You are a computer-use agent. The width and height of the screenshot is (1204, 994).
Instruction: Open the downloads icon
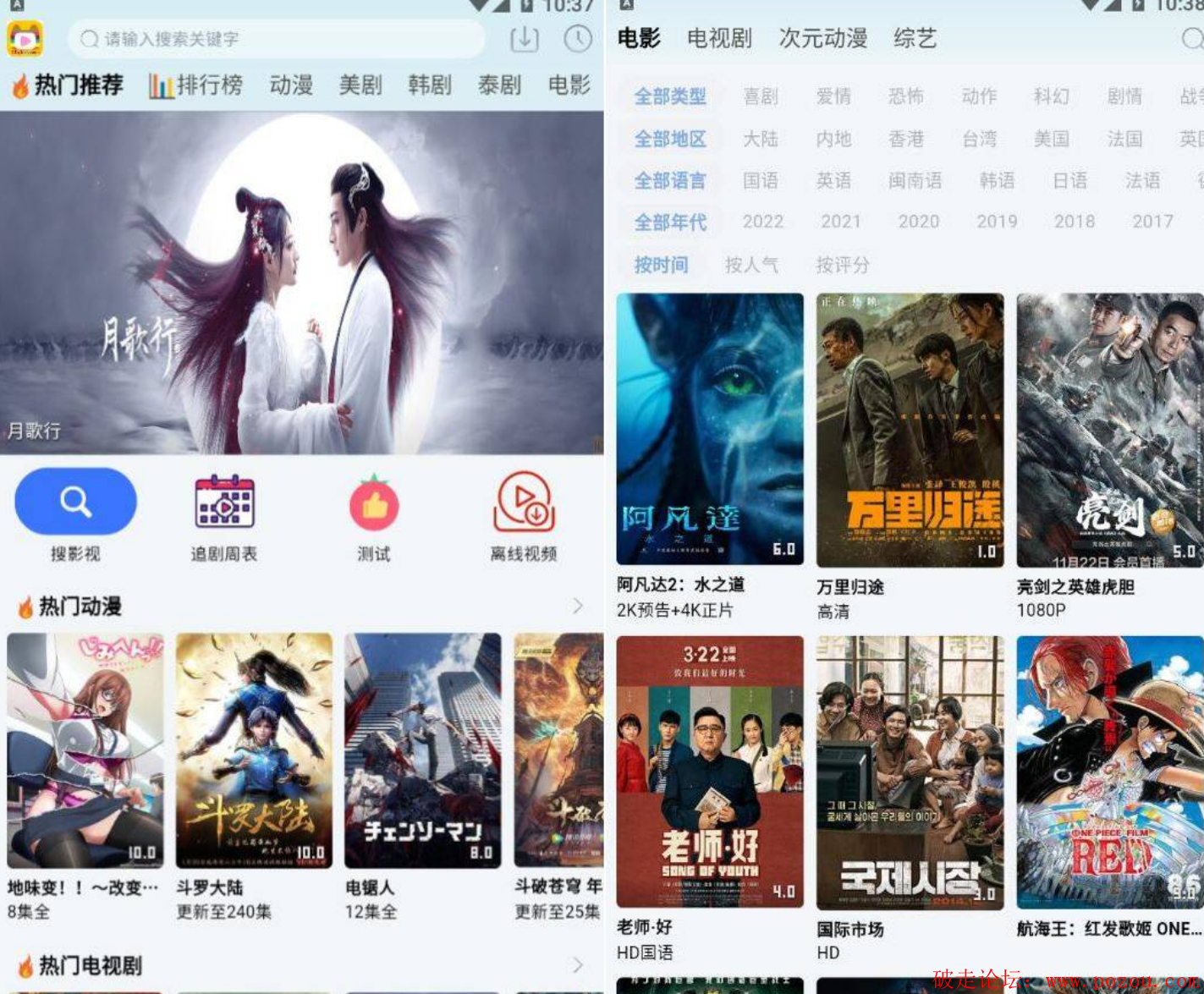click(x=524, y=39)
